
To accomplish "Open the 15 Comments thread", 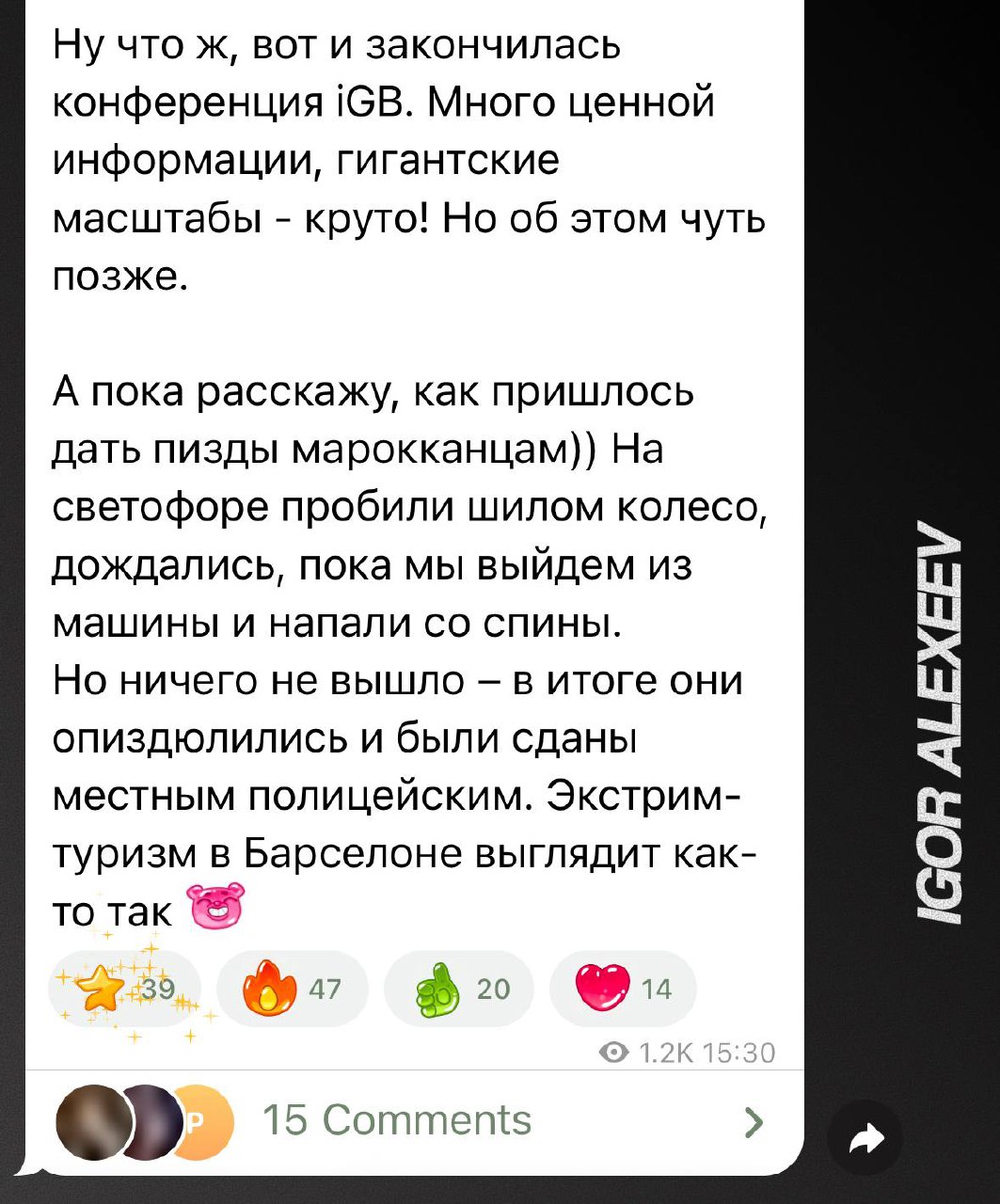I will point(397,1120).
